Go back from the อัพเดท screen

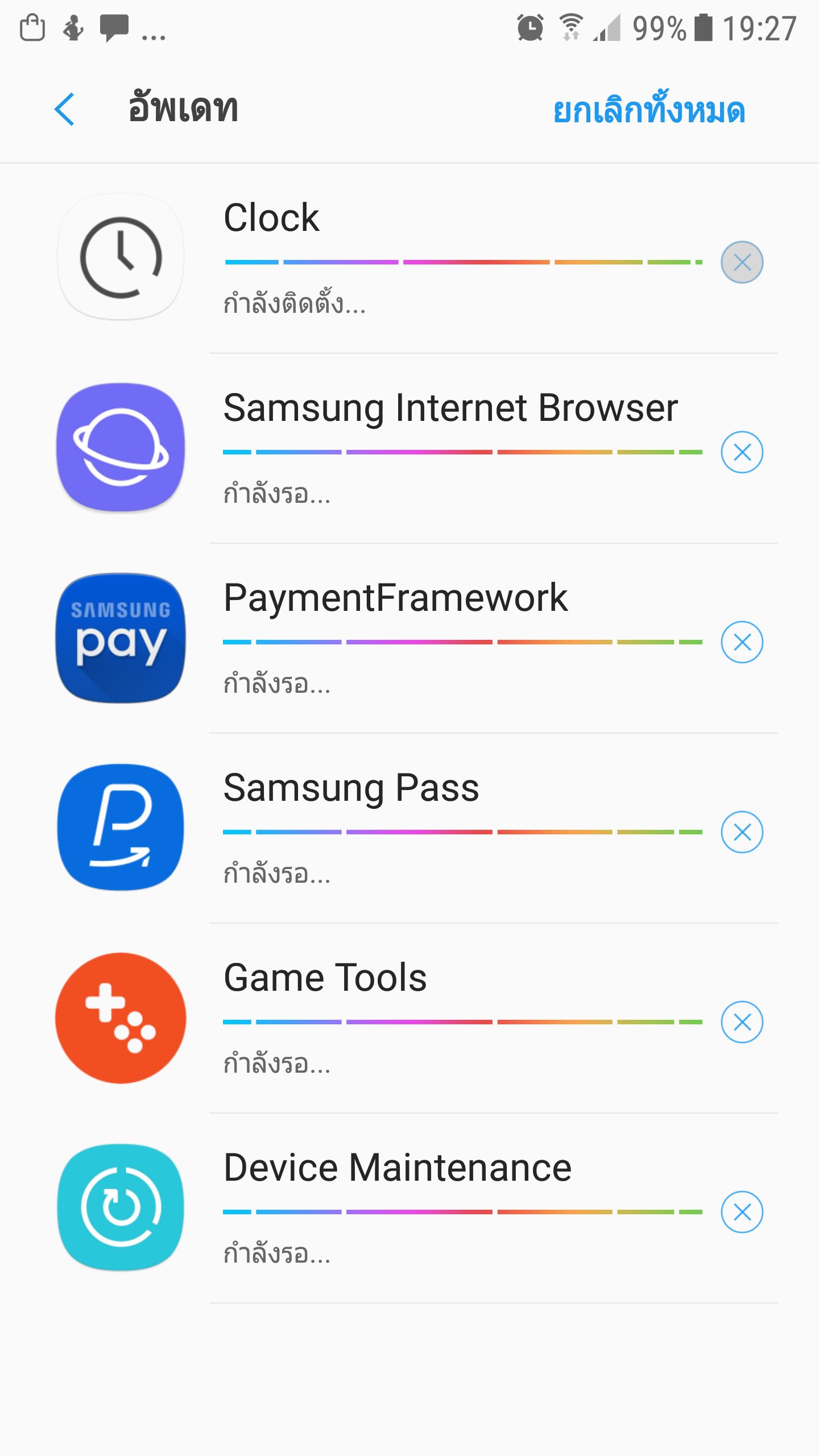point(65,109)
